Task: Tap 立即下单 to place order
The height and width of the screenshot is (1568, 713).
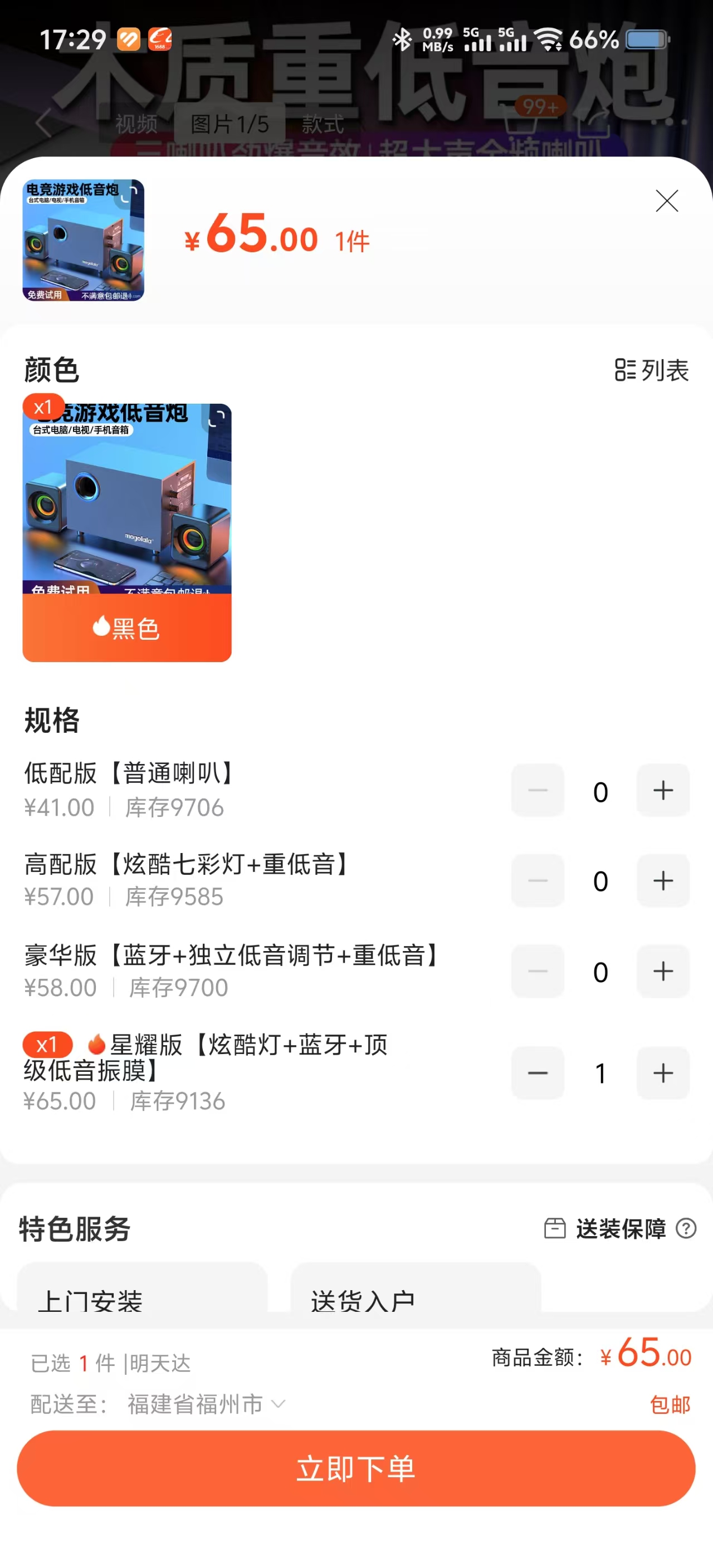Action: pos(356,1468)
